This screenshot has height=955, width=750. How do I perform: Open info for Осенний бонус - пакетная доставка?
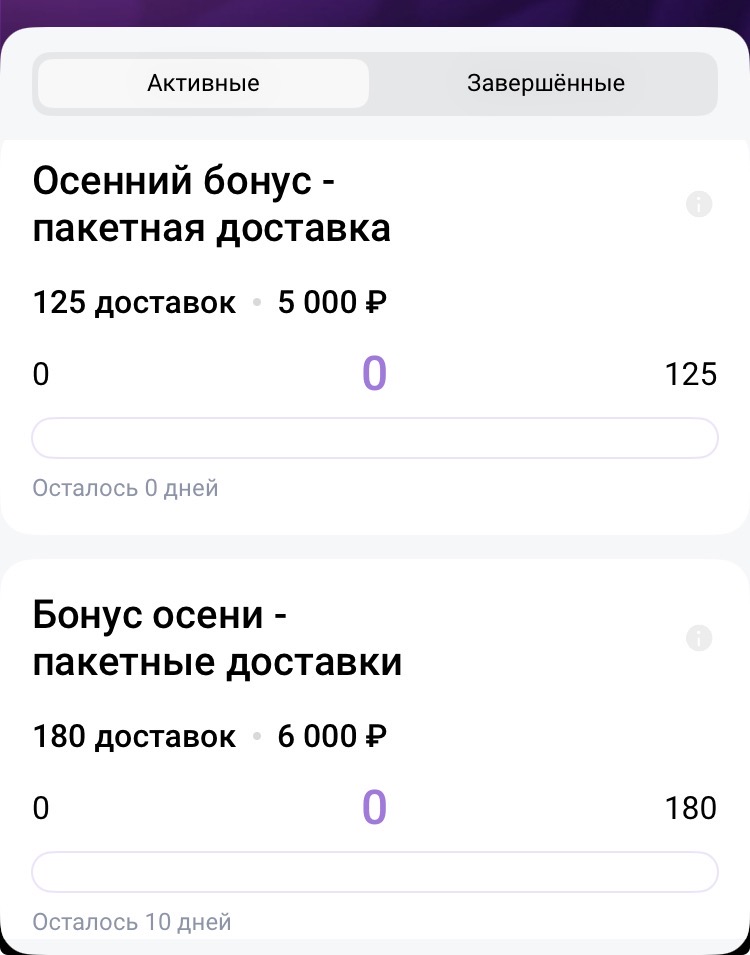point(699,205)
